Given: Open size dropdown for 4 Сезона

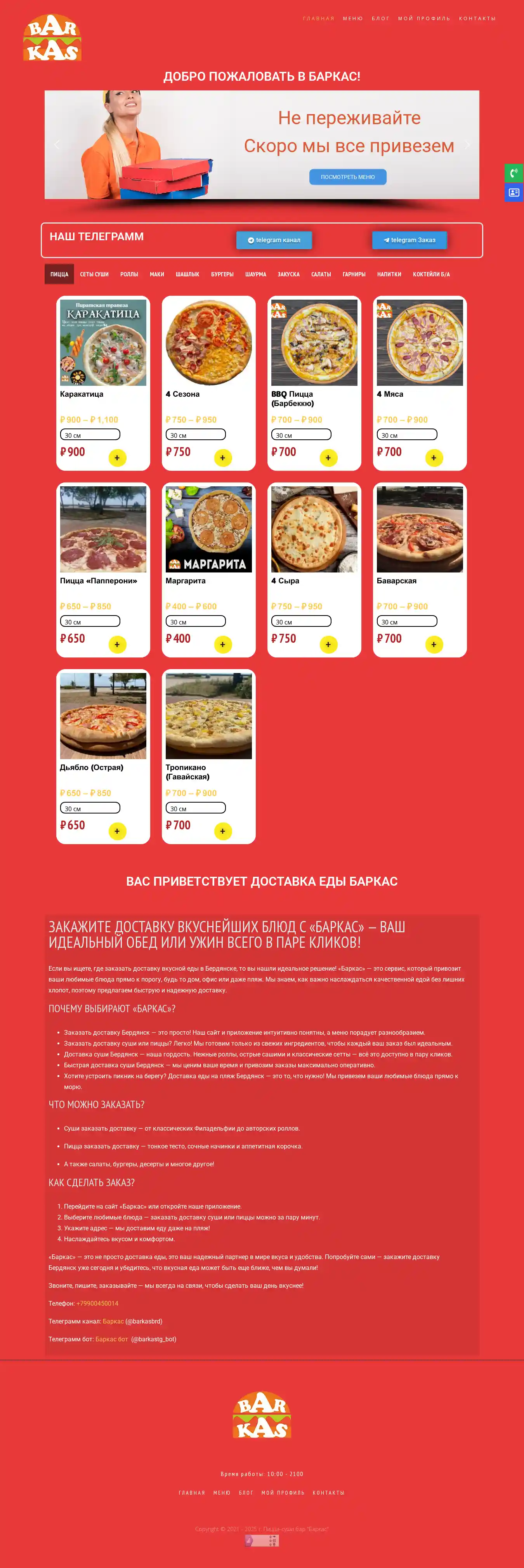Looking at the screenshot, I should tap(195, 435).
